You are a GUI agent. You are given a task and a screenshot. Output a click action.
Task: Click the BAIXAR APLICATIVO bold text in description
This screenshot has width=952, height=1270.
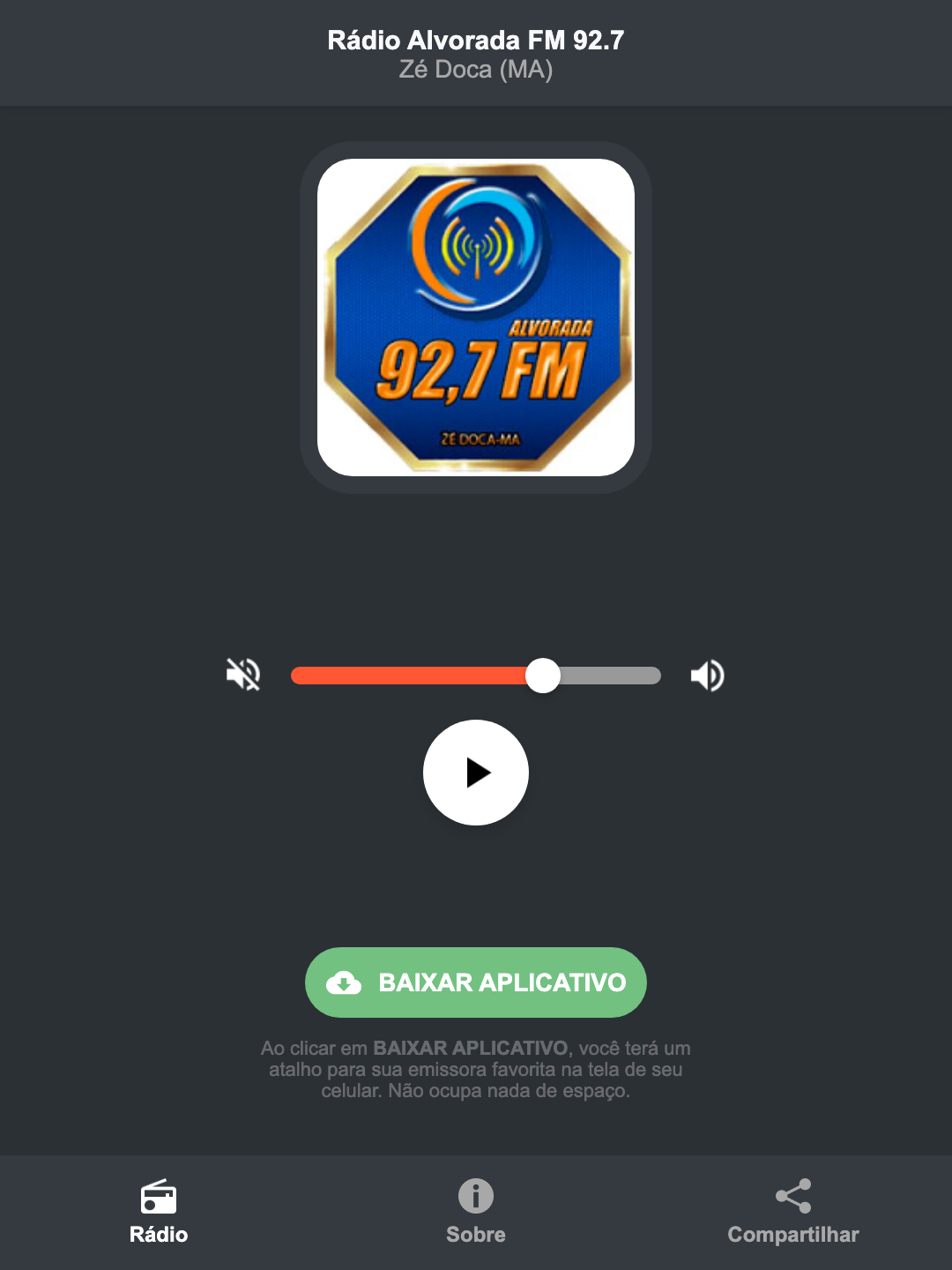tap(472, 1049)
